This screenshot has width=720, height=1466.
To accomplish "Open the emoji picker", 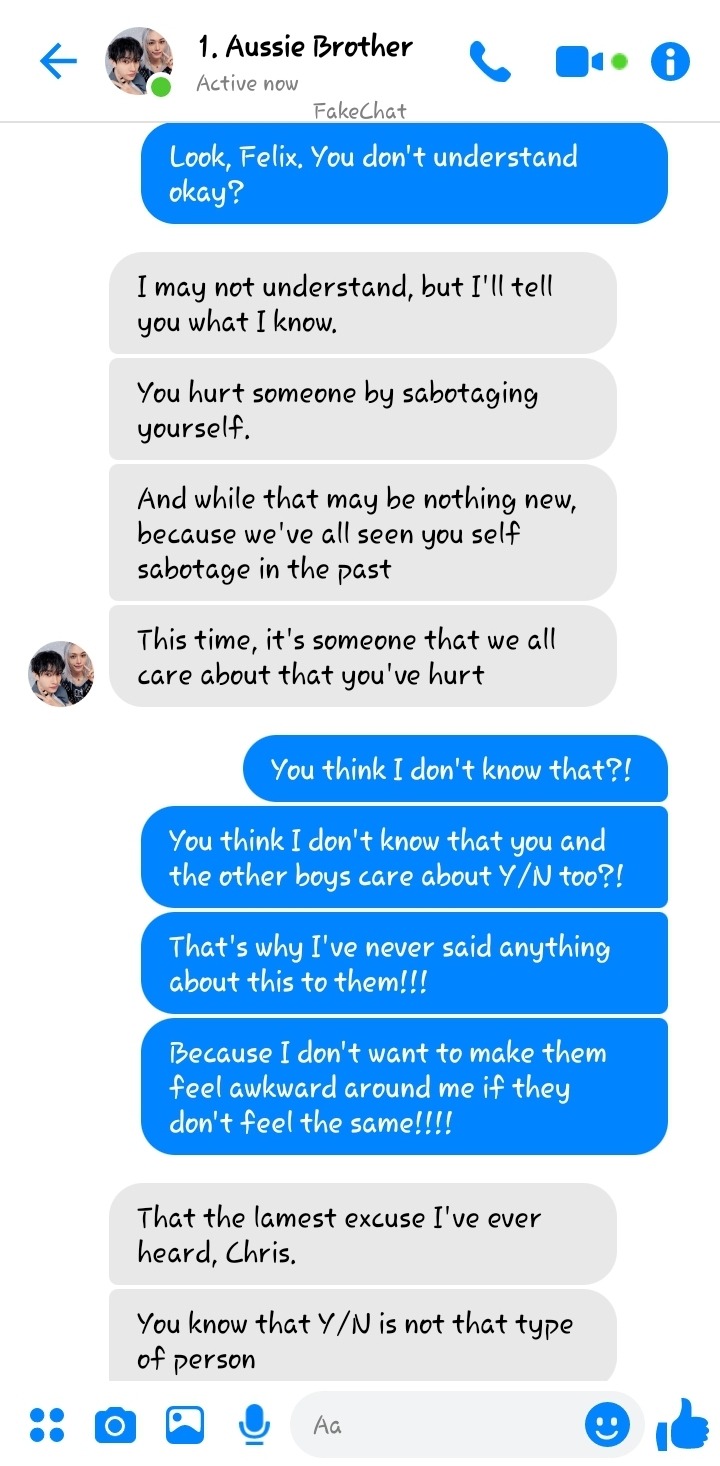I will (607, 1425).
